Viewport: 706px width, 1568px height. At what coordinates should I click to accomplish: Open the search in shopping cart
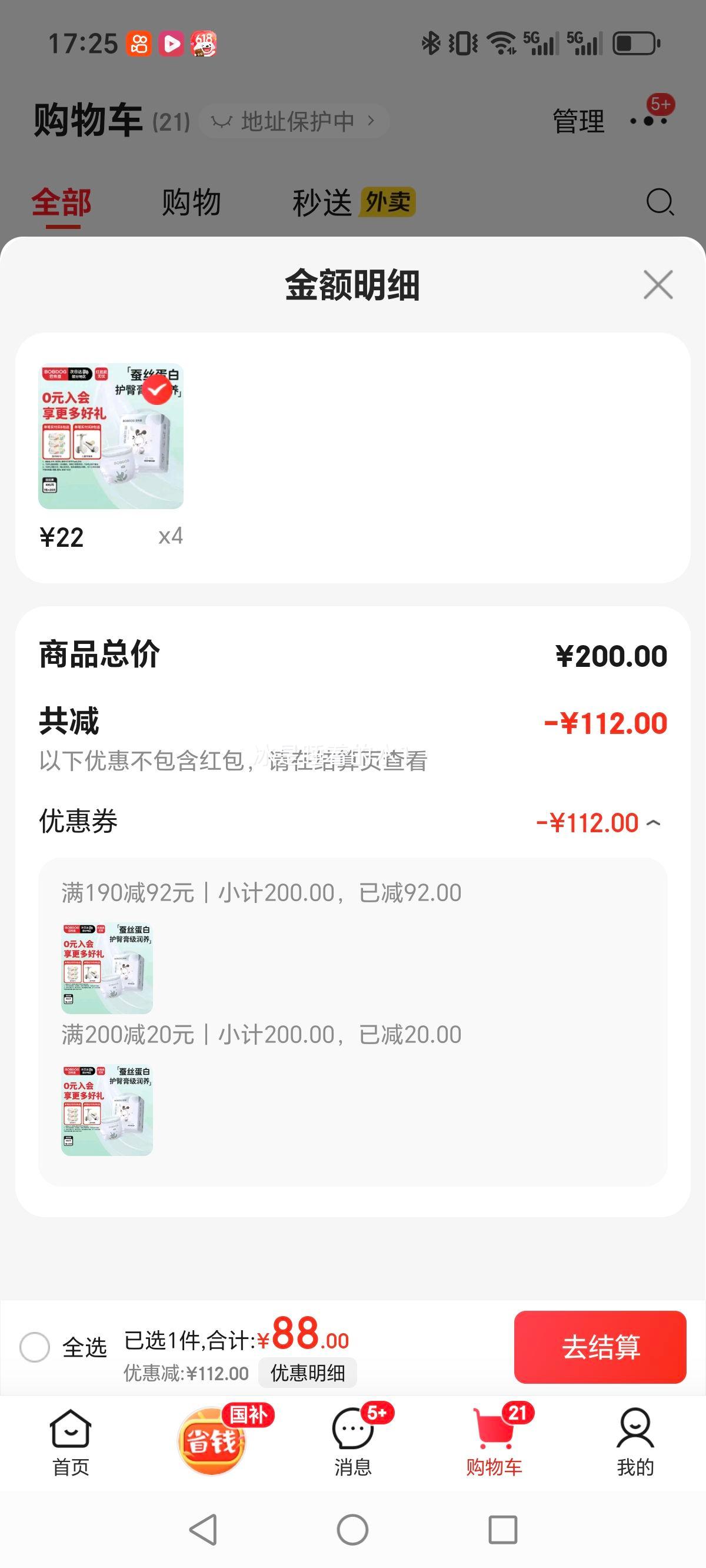click(x=661, y=202)
